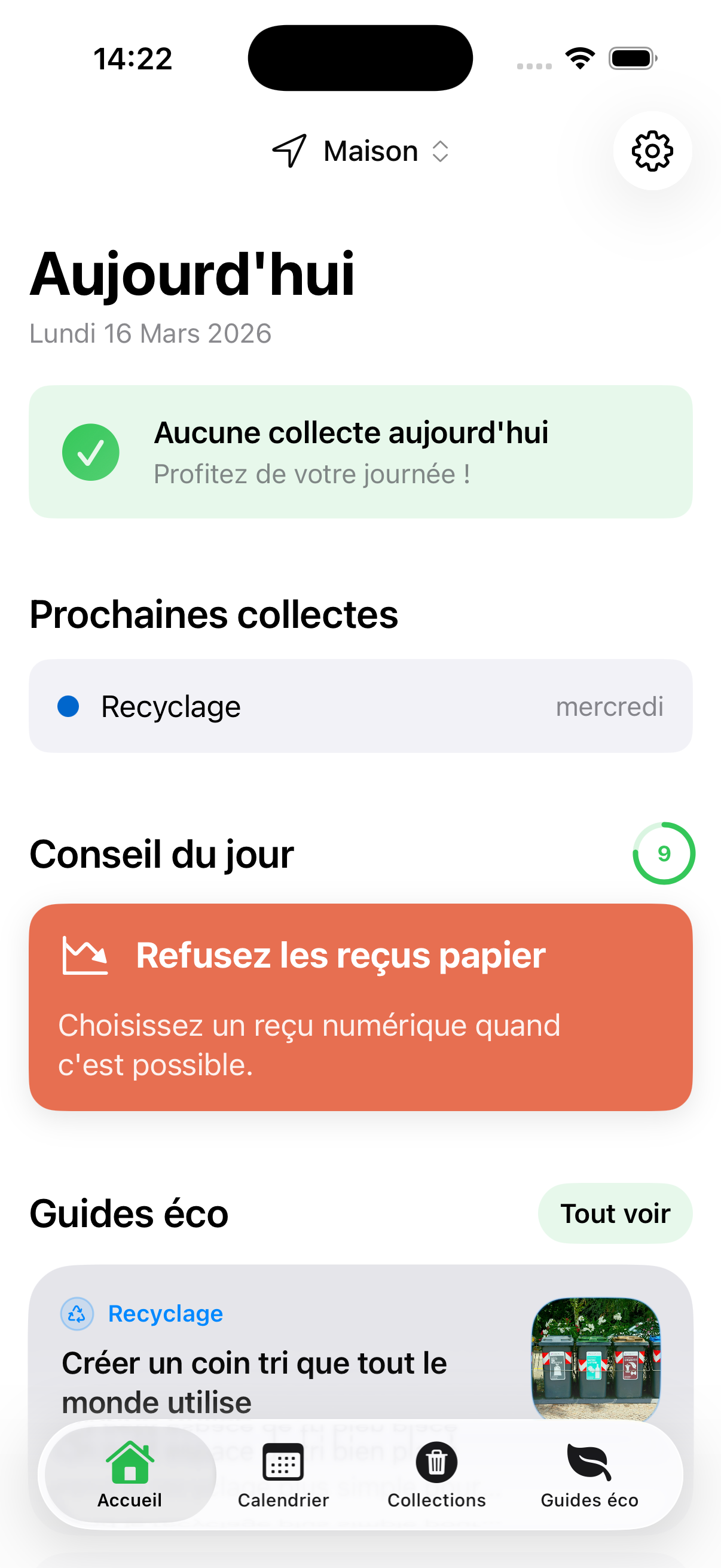
Task: Click the Tout voir button
Action: point(615,1213)
